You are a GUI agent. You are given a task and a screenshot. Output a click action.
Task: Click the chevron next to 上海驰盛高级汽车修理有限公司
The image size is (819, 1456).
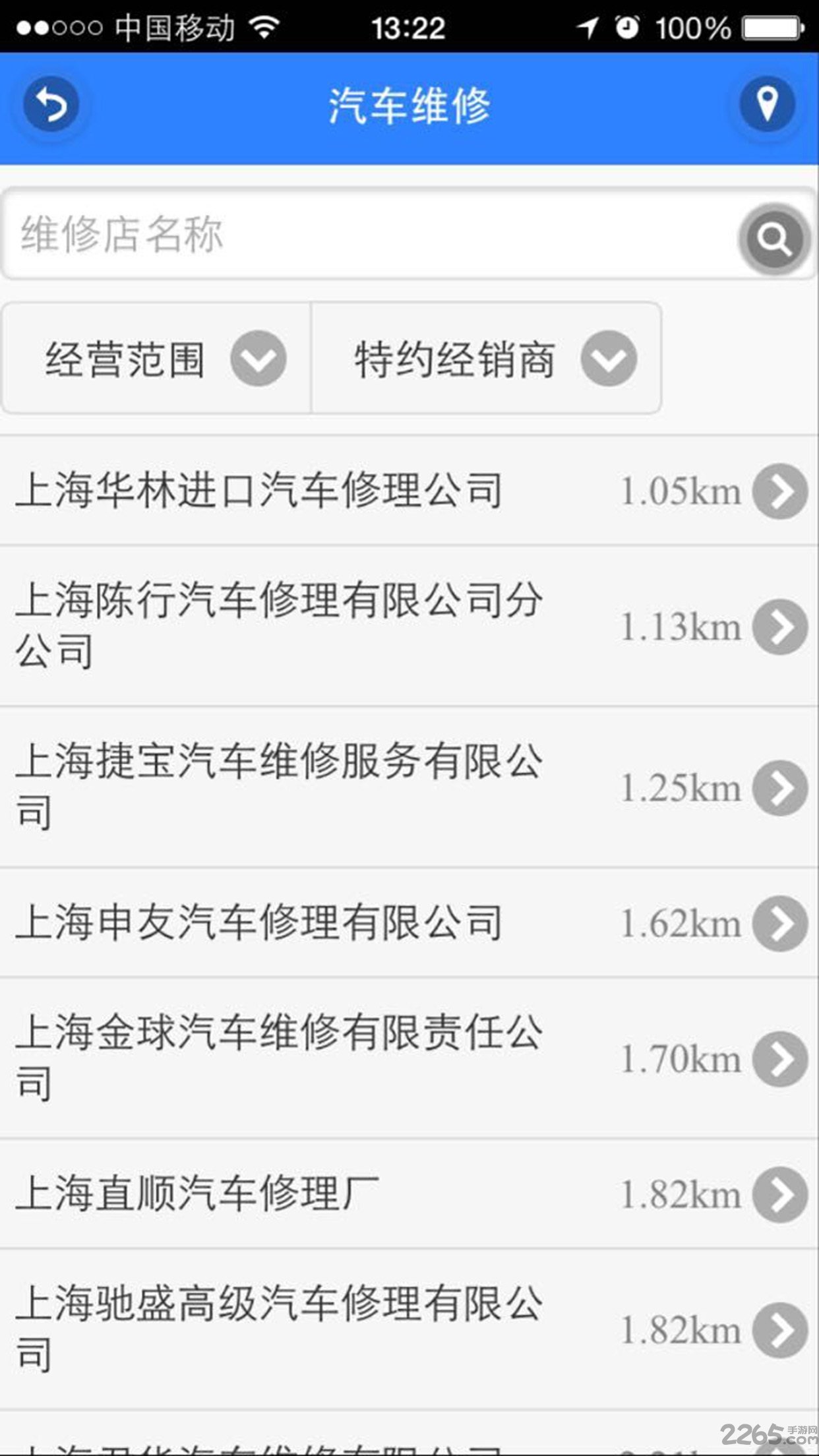[x=782, y=1330]
